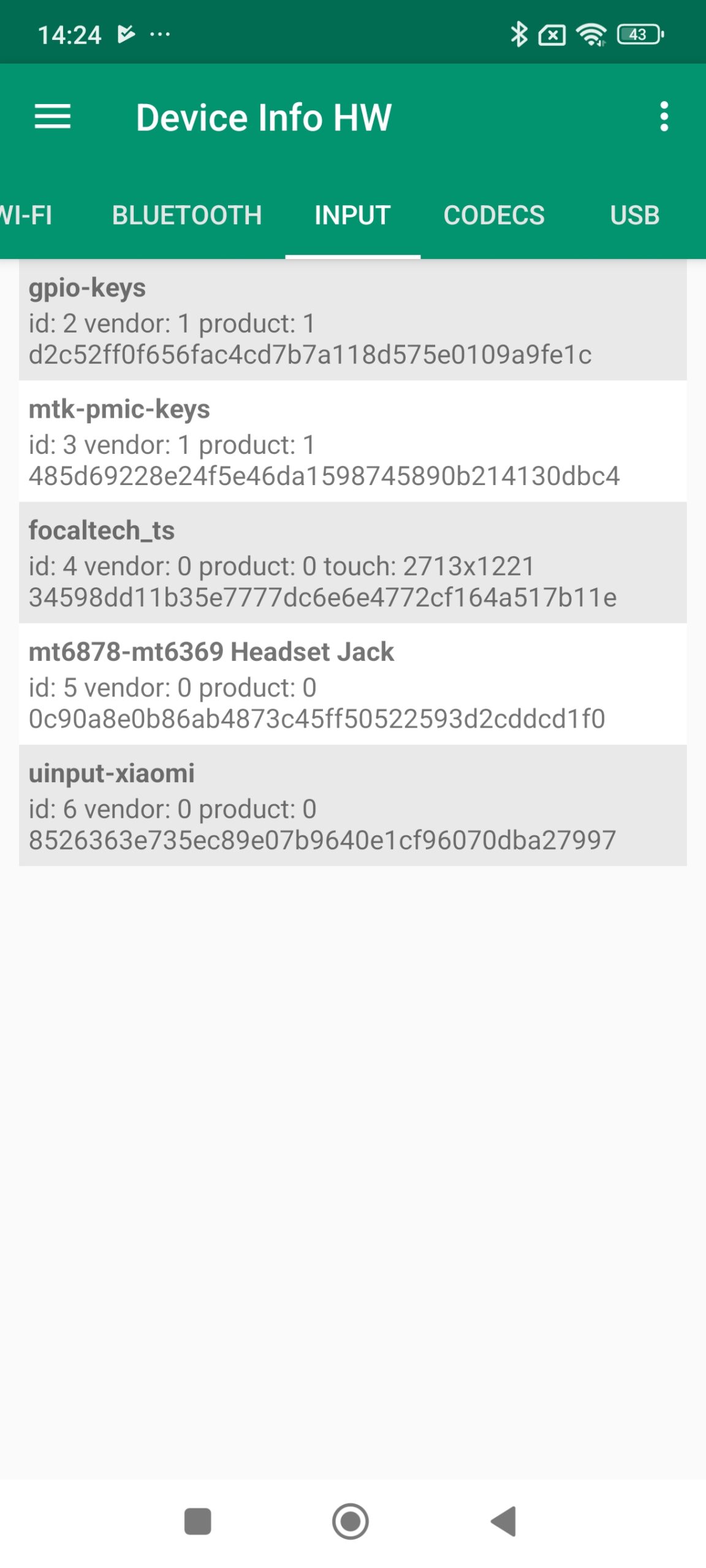Select the uinput-xiaomi entry
The image size is (706, 1568).
352,805
